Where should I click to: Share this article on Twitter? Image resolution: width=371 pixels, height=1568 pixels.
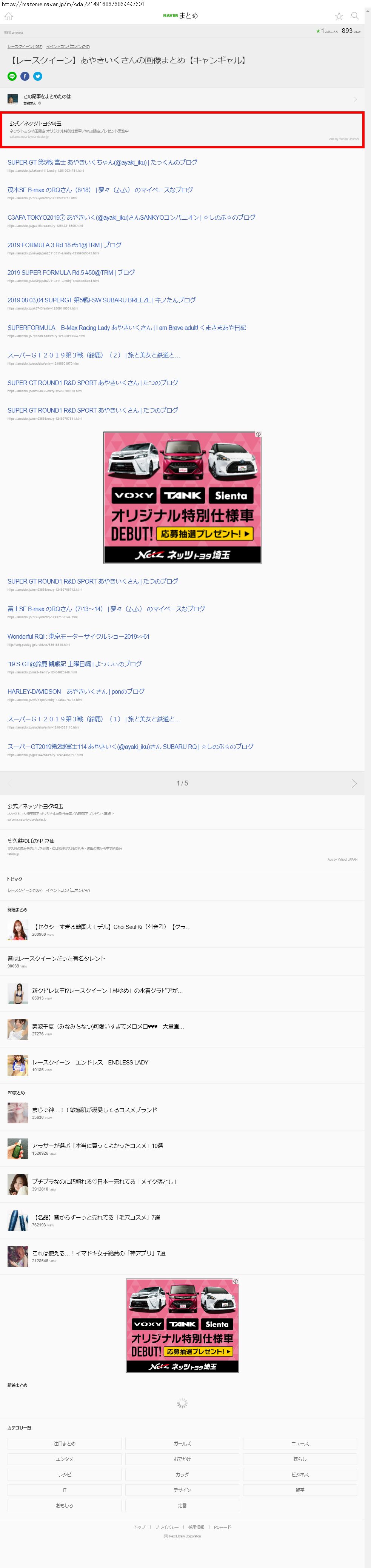pyautogui.click(x=38, y=76)
